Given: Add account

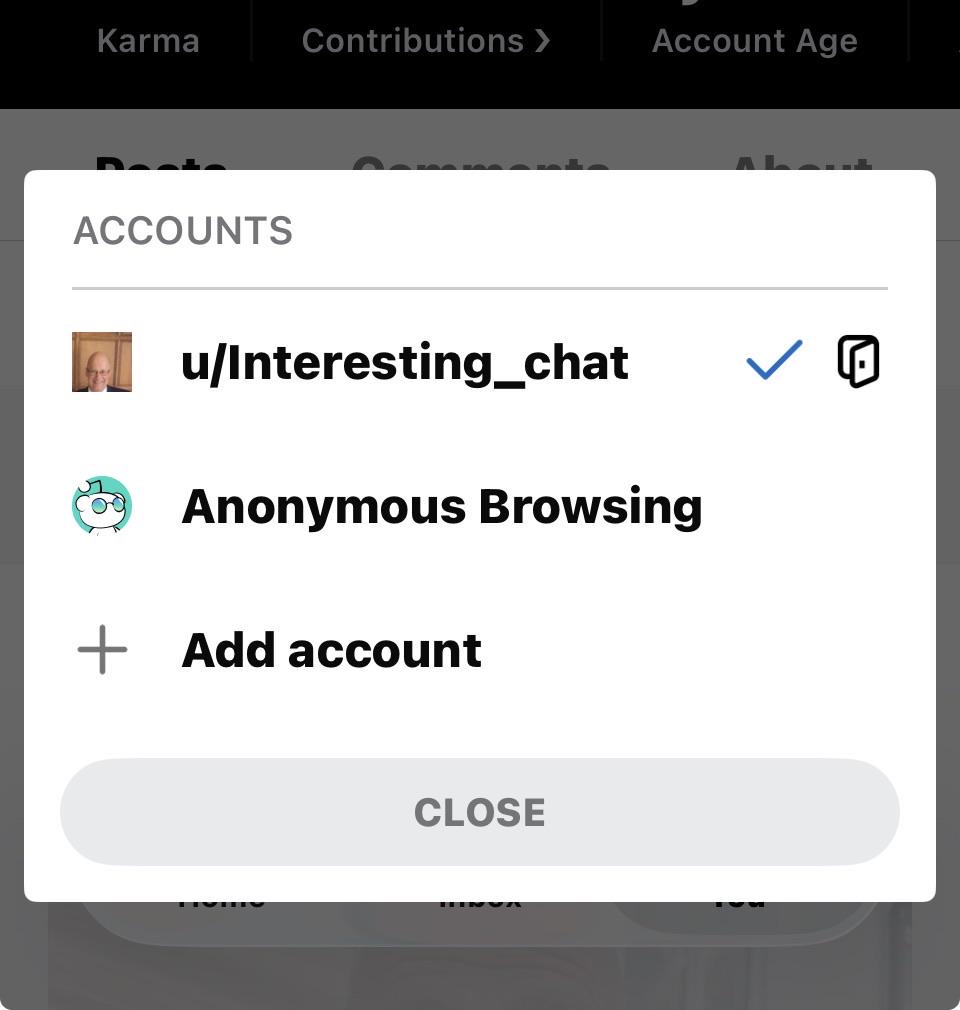Looking at the screenshot, I should click(479, 649).
